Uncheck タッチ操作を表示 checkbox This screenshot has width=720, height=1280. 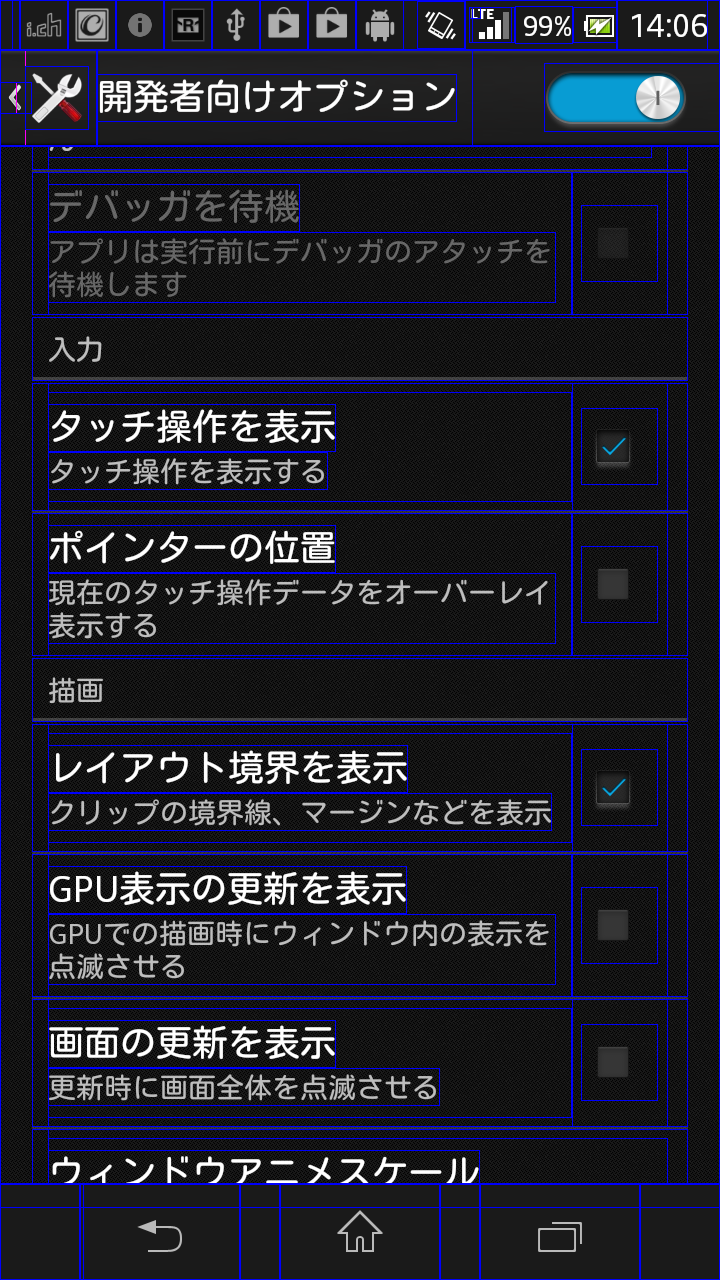[613, 447]
